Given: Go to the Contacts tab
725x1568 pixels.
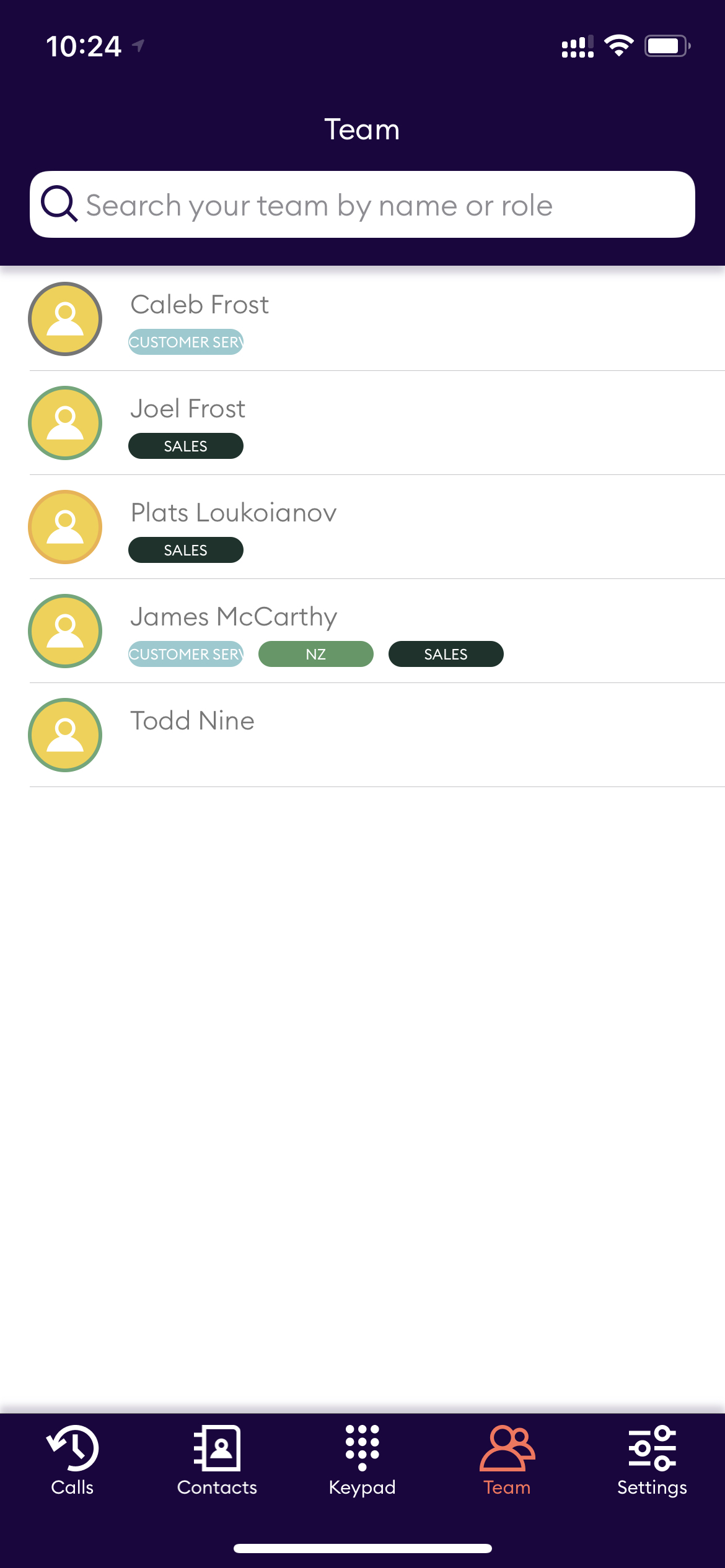Looking at the screenshot, I should [x=217, y=1461].
